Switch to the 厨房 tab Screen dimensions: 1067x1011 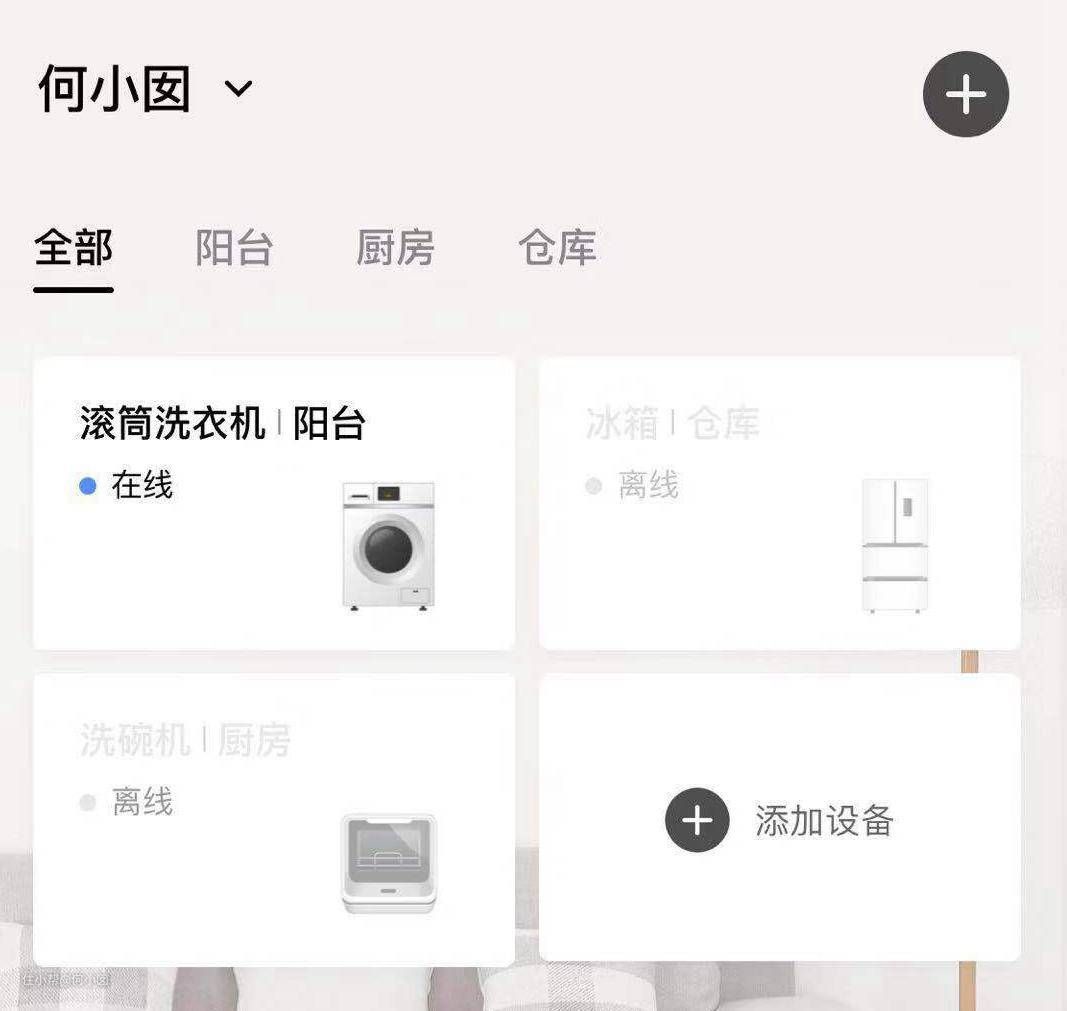click(395, 248)
